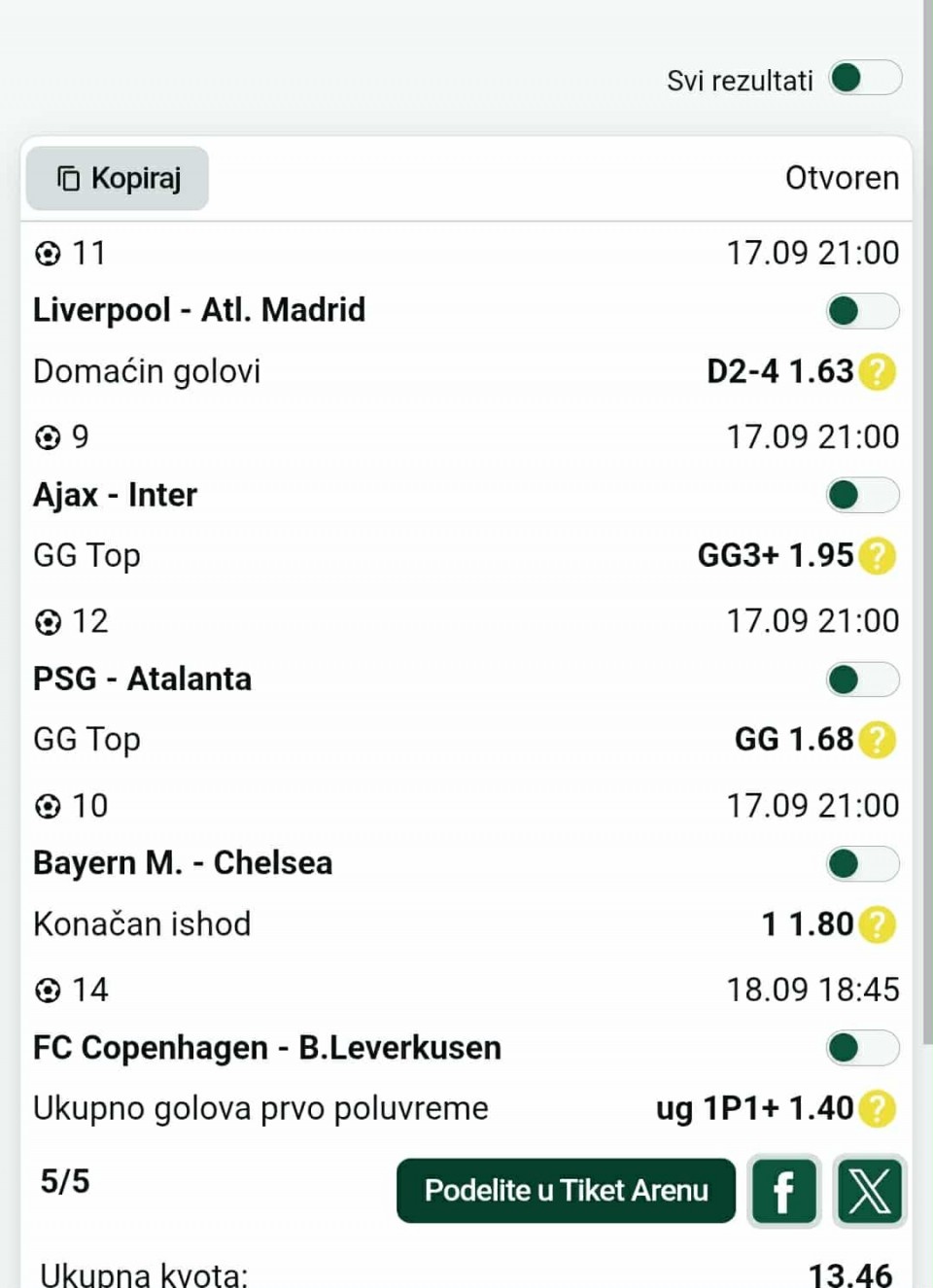933x1288 pixels.
Task: Toggle the Ajax - Inter switch
Action: pyautogui.click(x=862, y=496)
